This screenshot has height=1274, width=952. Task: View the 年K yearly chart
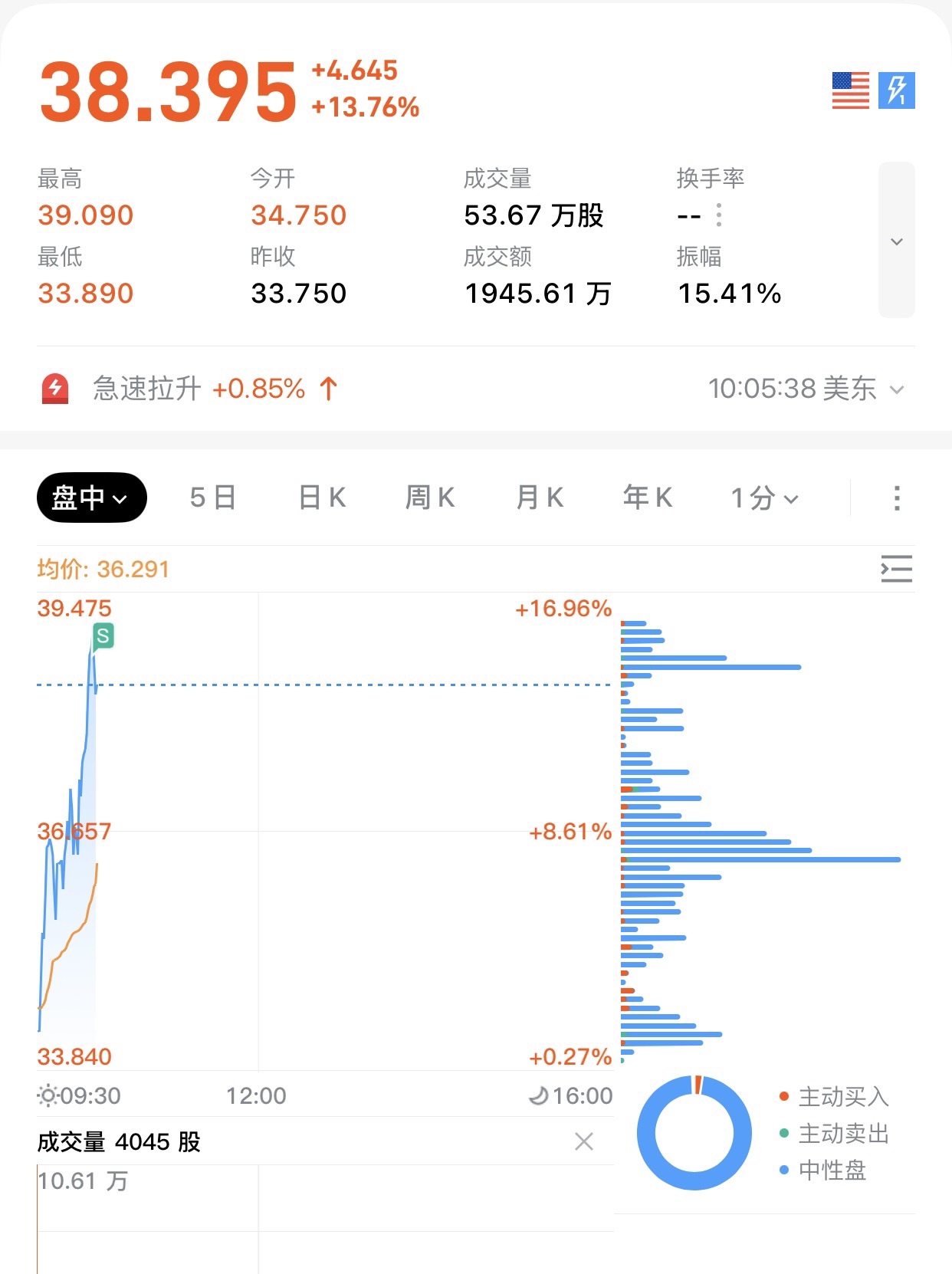tap(648, 497)
